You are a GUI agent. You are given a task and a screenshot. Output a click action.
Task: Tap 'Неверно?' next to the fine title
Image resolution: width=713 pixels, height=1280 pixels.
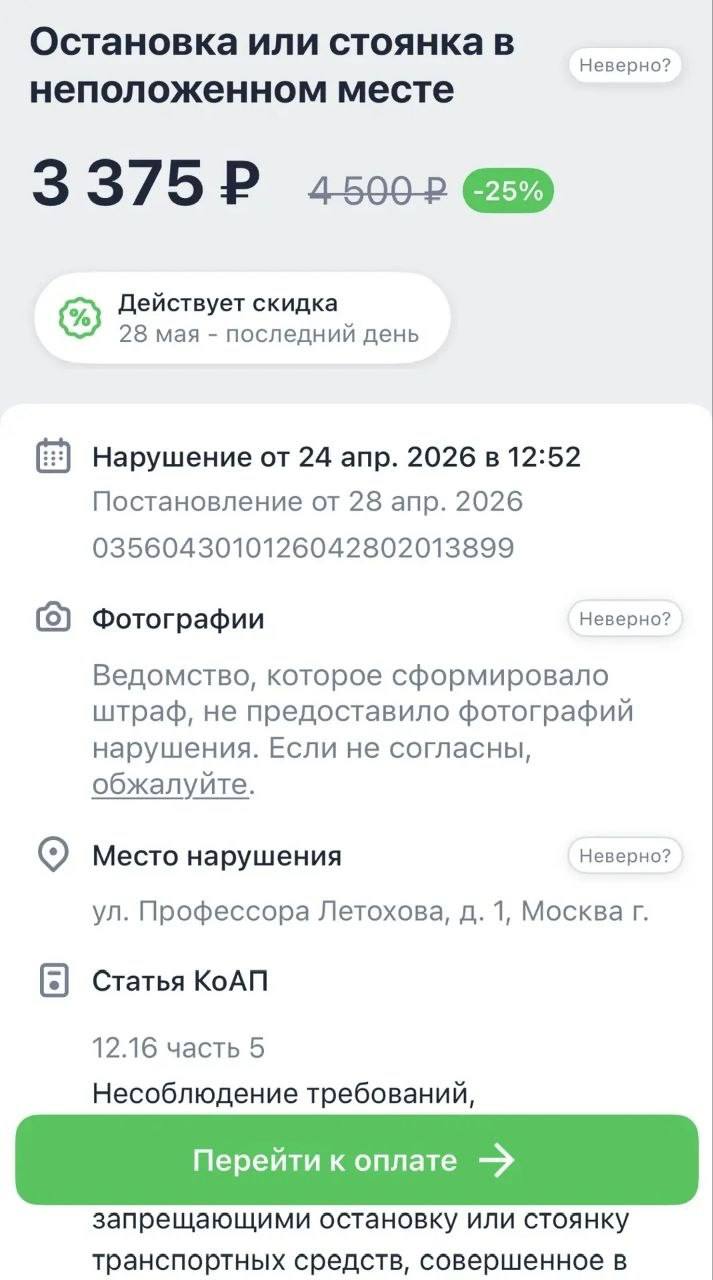625,66
